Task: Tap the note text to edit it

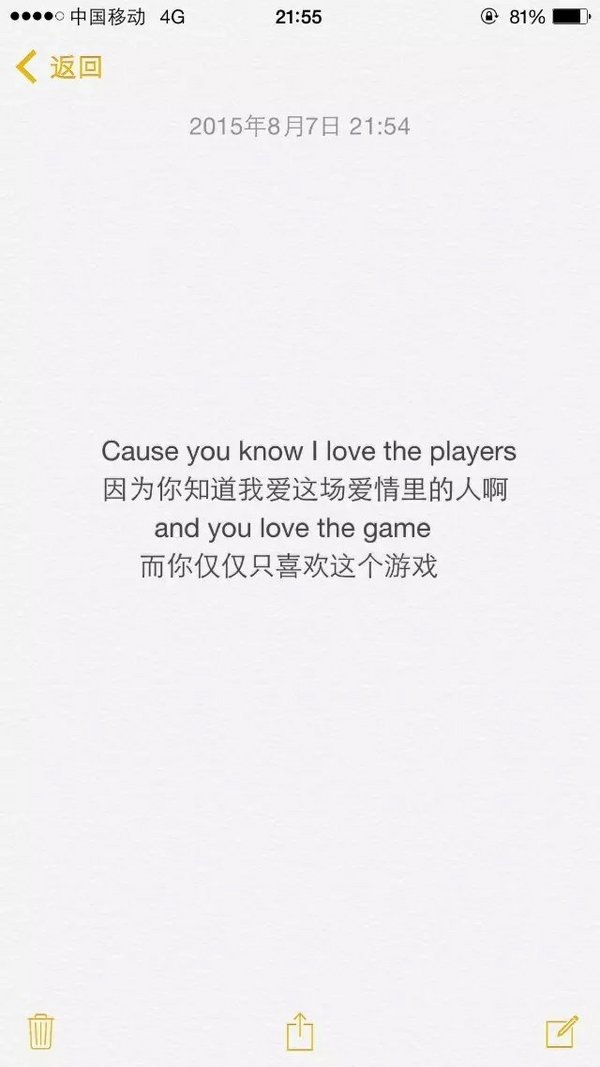Action: 309,508
